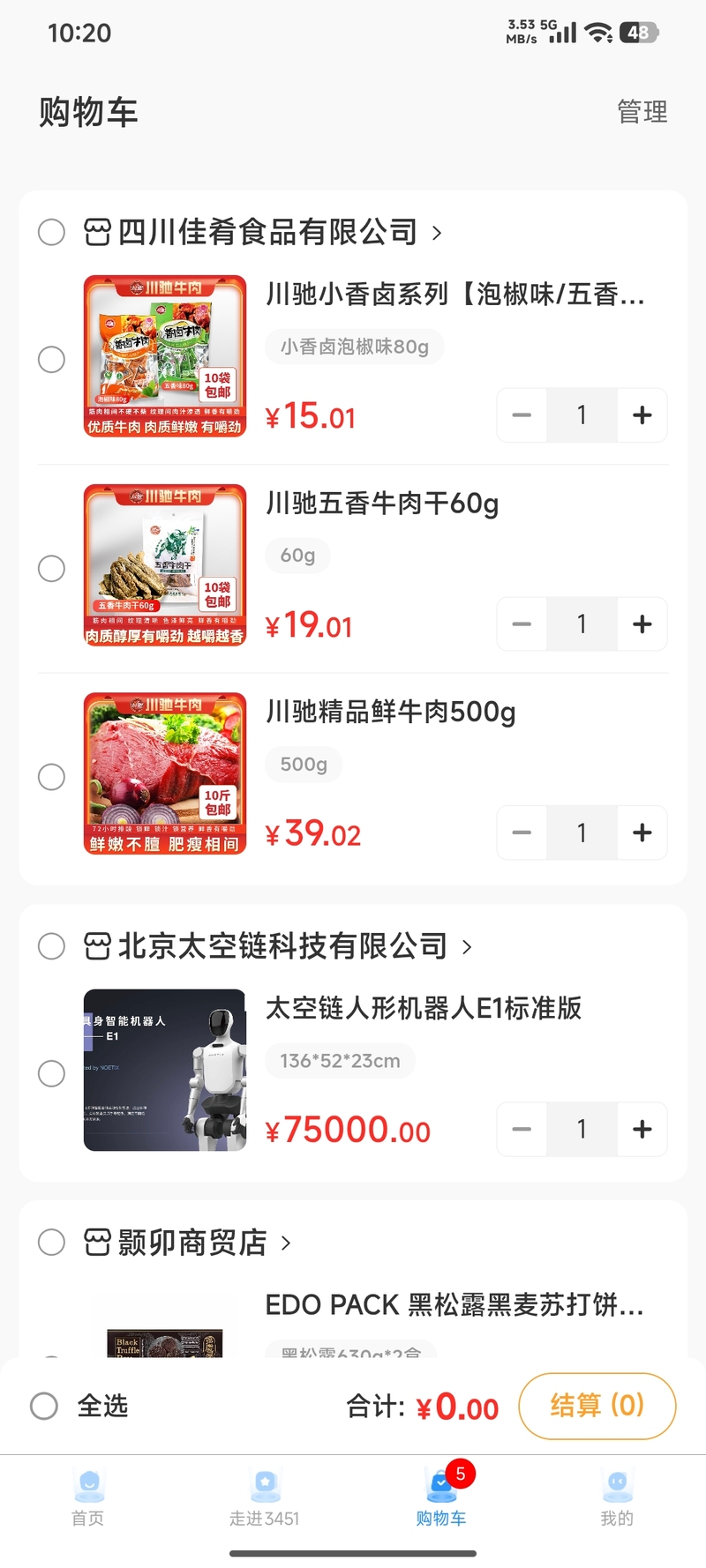The width and height of the screenshot is (706, 1568).
Task: Visit the 北京太空链科技有限公司 shop
Action: [282, 946]
